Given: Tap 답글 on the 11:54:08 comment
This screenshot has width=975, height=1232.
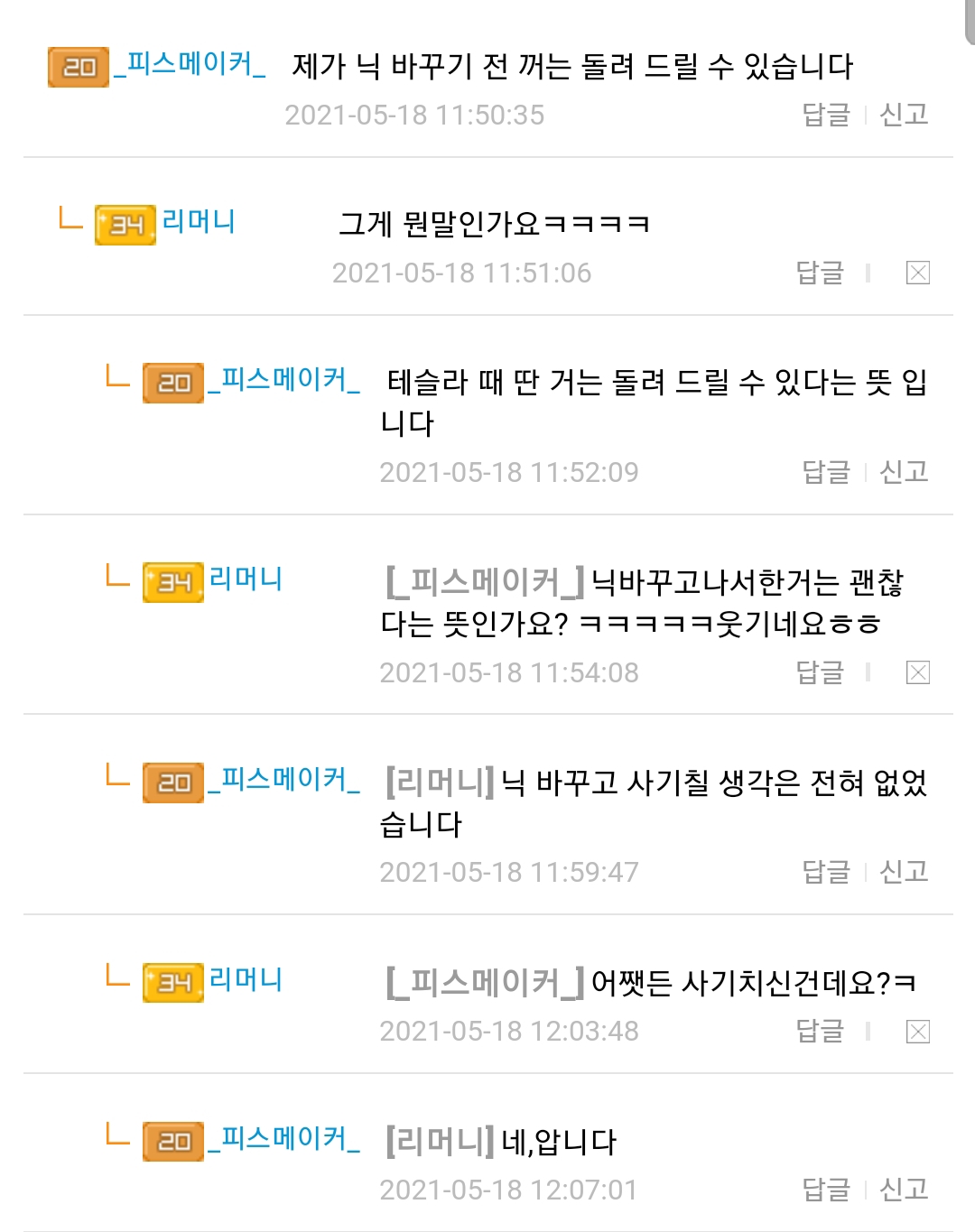Looking at the screenshot, I should pyautogui.click(x=820, y=672).
